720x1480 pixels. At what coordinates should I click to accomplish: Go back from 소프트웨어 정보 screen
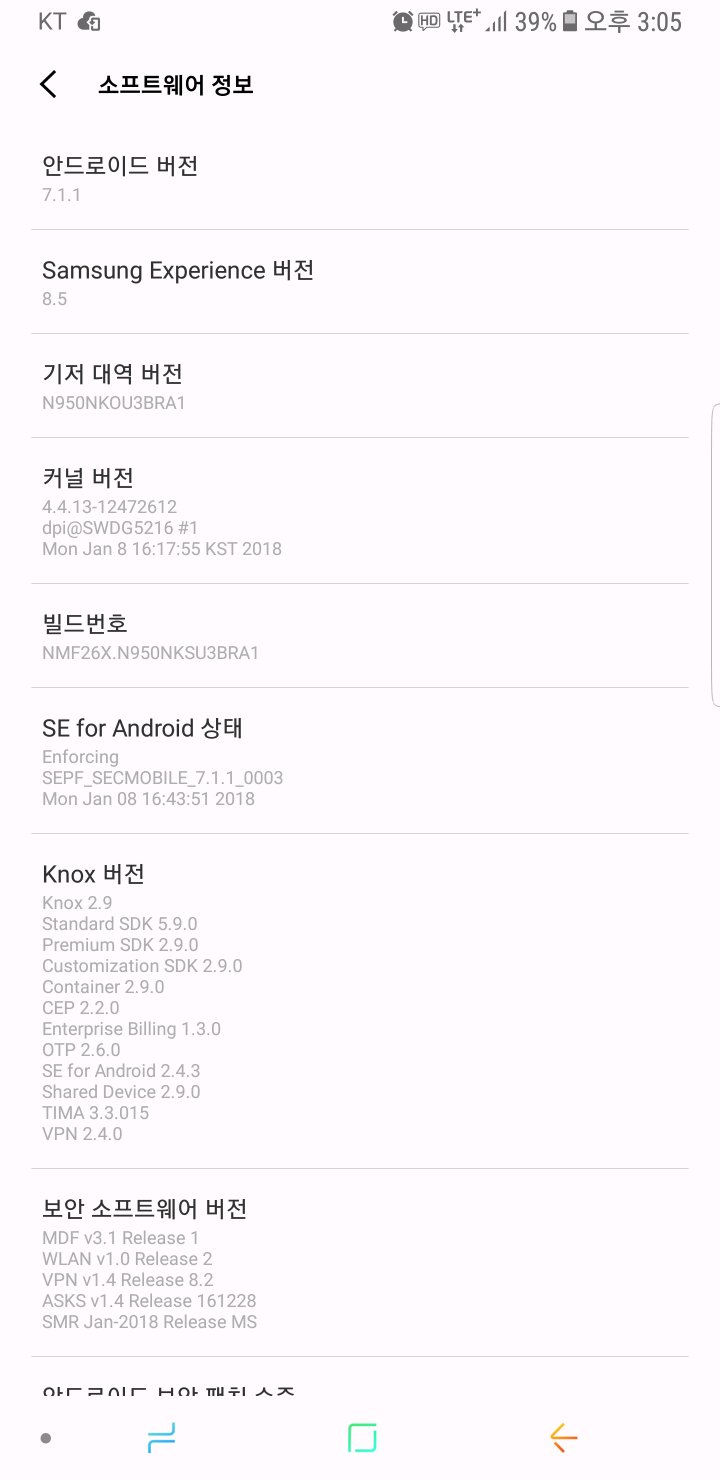point(48,85)
